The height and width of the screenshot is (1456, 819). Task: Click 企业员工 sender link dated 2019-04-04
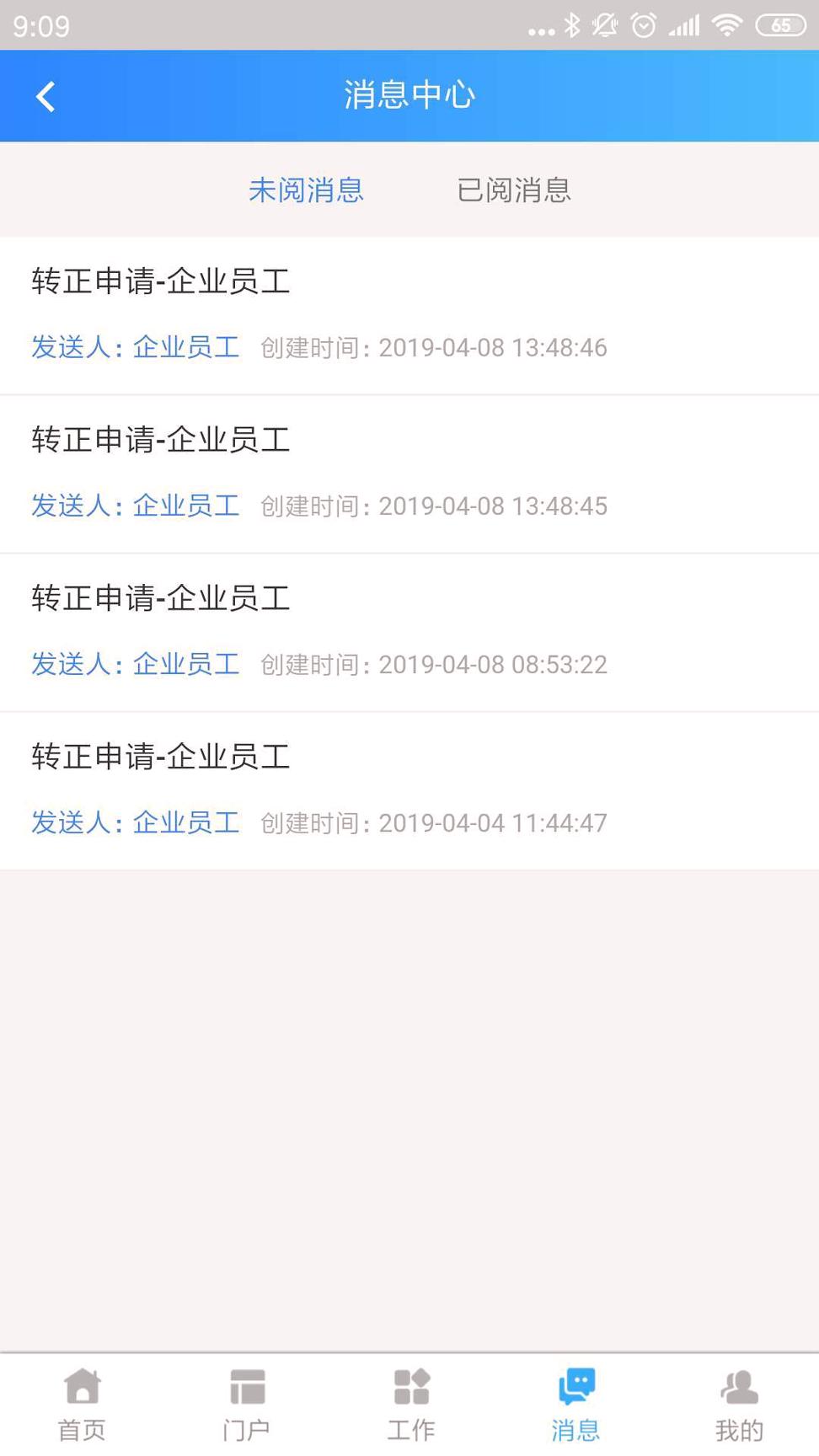click(185, 822)
